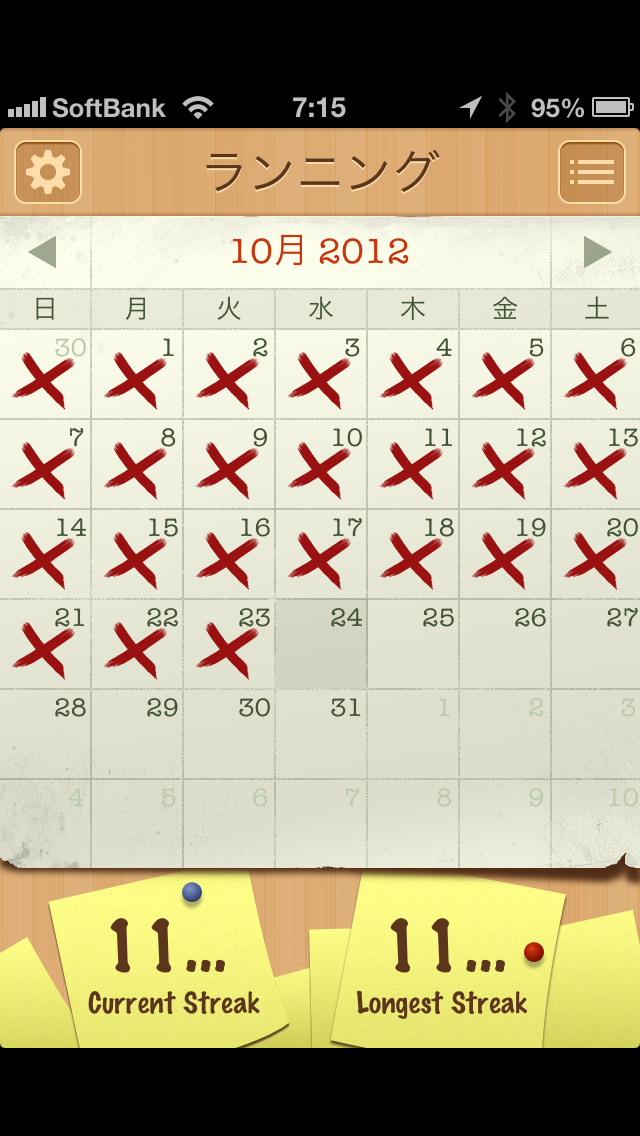
Task: Tap October 12 on the calendar
Action: tap(505, 464)
